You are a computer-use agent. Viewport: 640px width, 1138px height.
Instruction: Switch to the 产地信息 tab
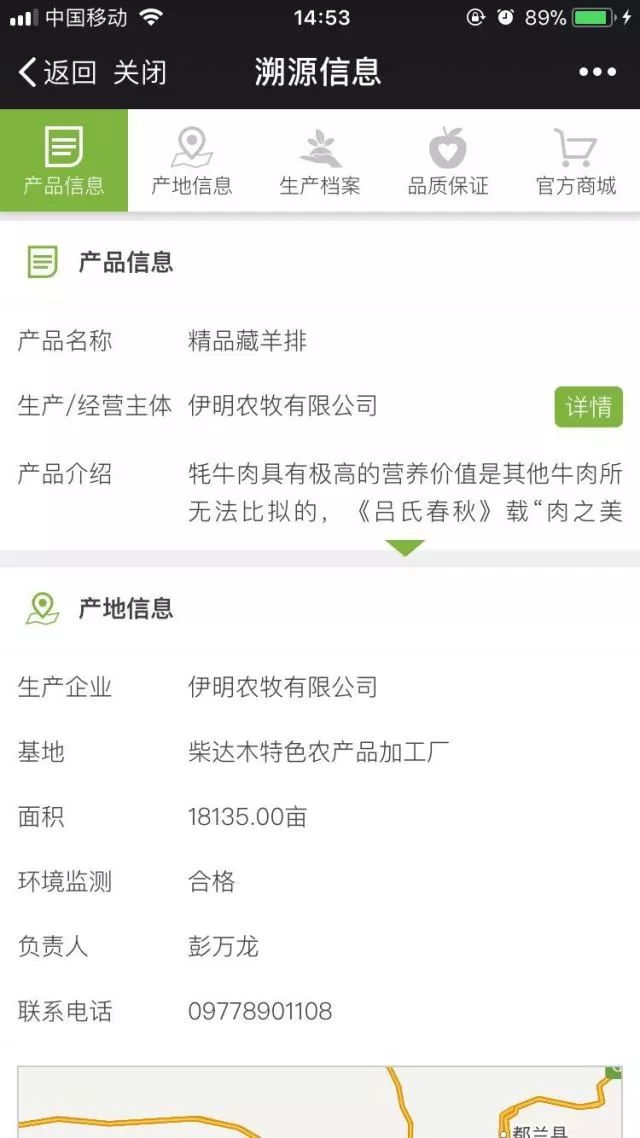pyautogui.click(x=192, y=160)
